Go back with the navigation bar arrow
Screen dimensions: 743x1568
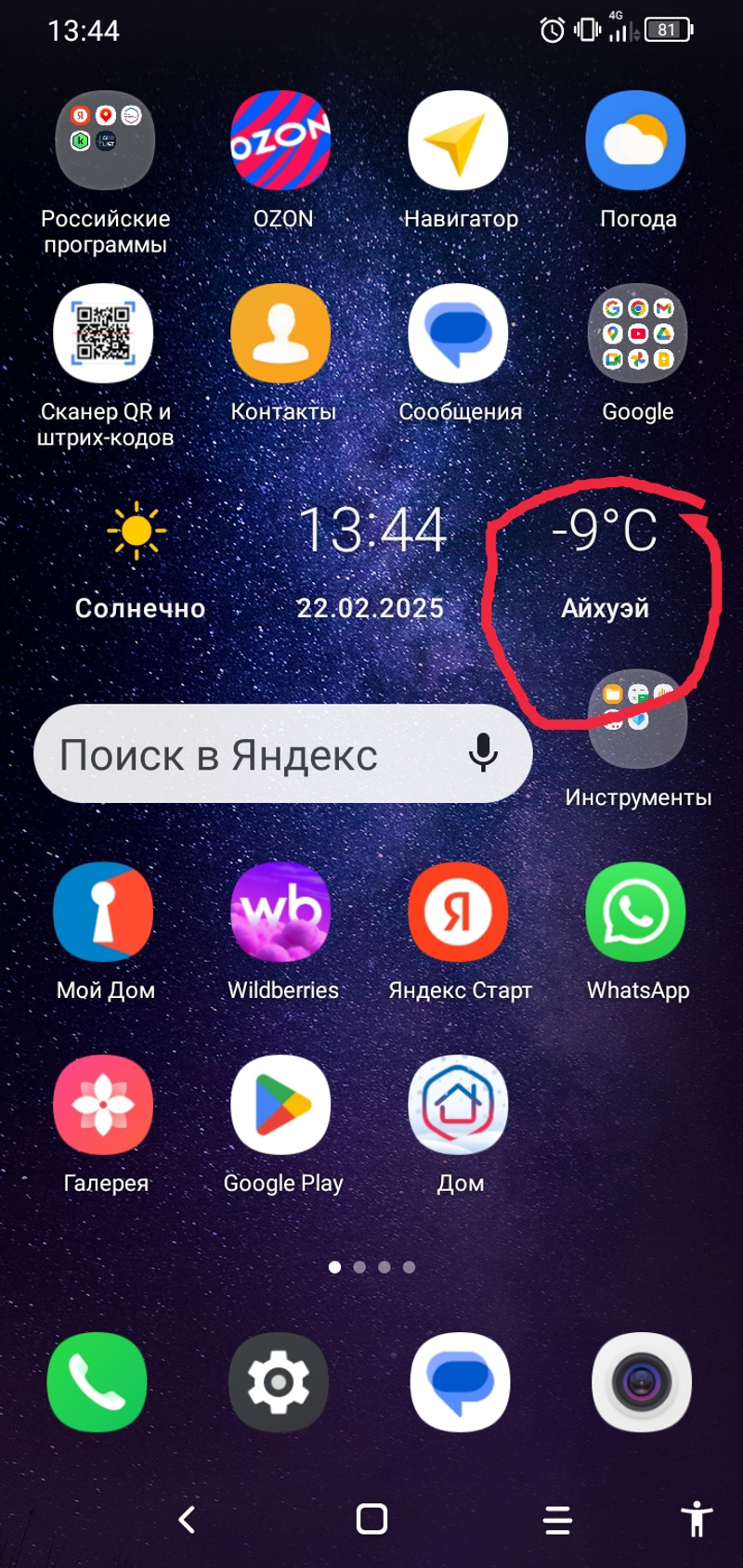(x=188, y=1520)
